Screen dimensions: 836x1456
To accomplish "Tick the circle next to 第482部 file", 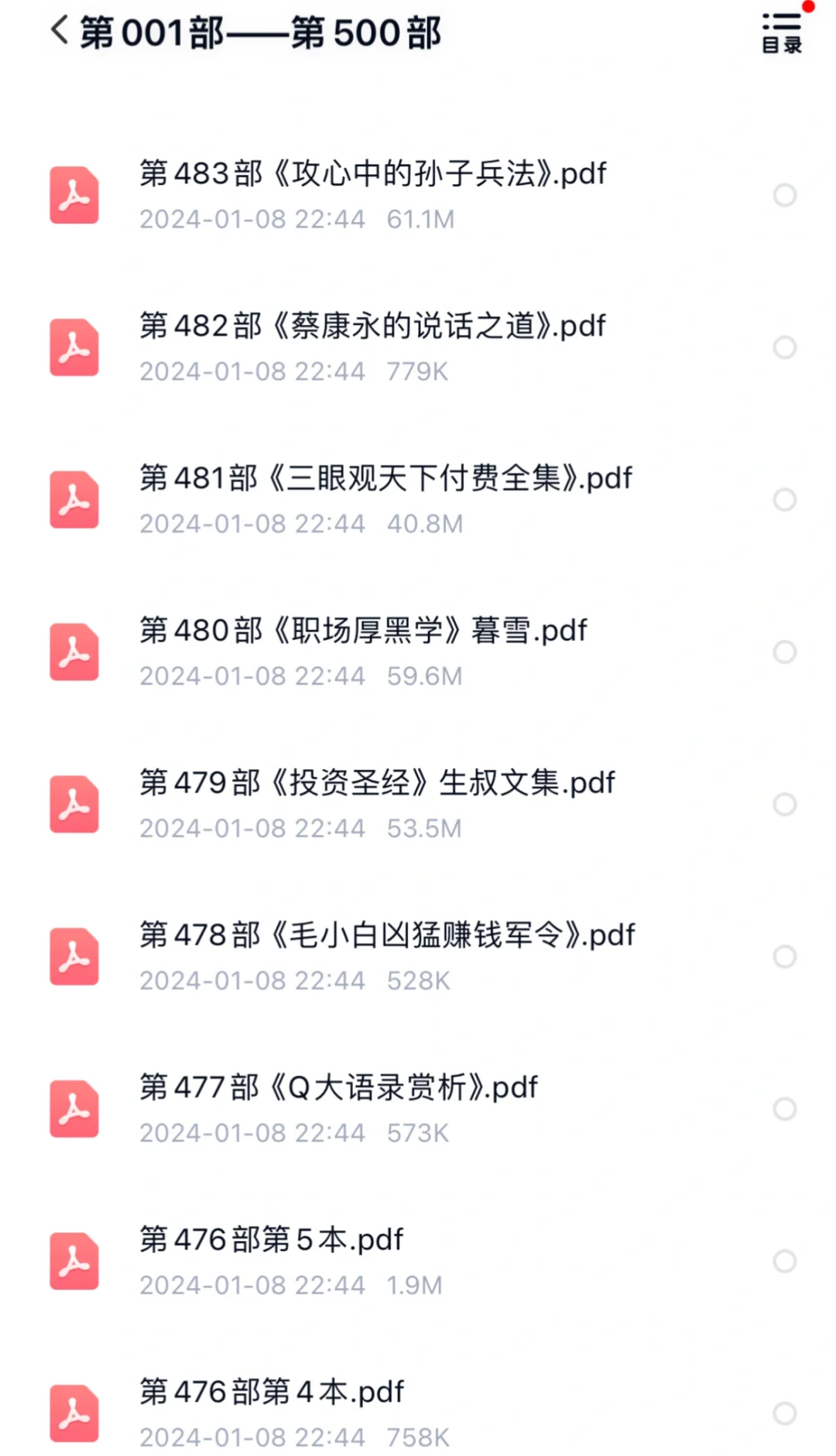I will (785, 347).
